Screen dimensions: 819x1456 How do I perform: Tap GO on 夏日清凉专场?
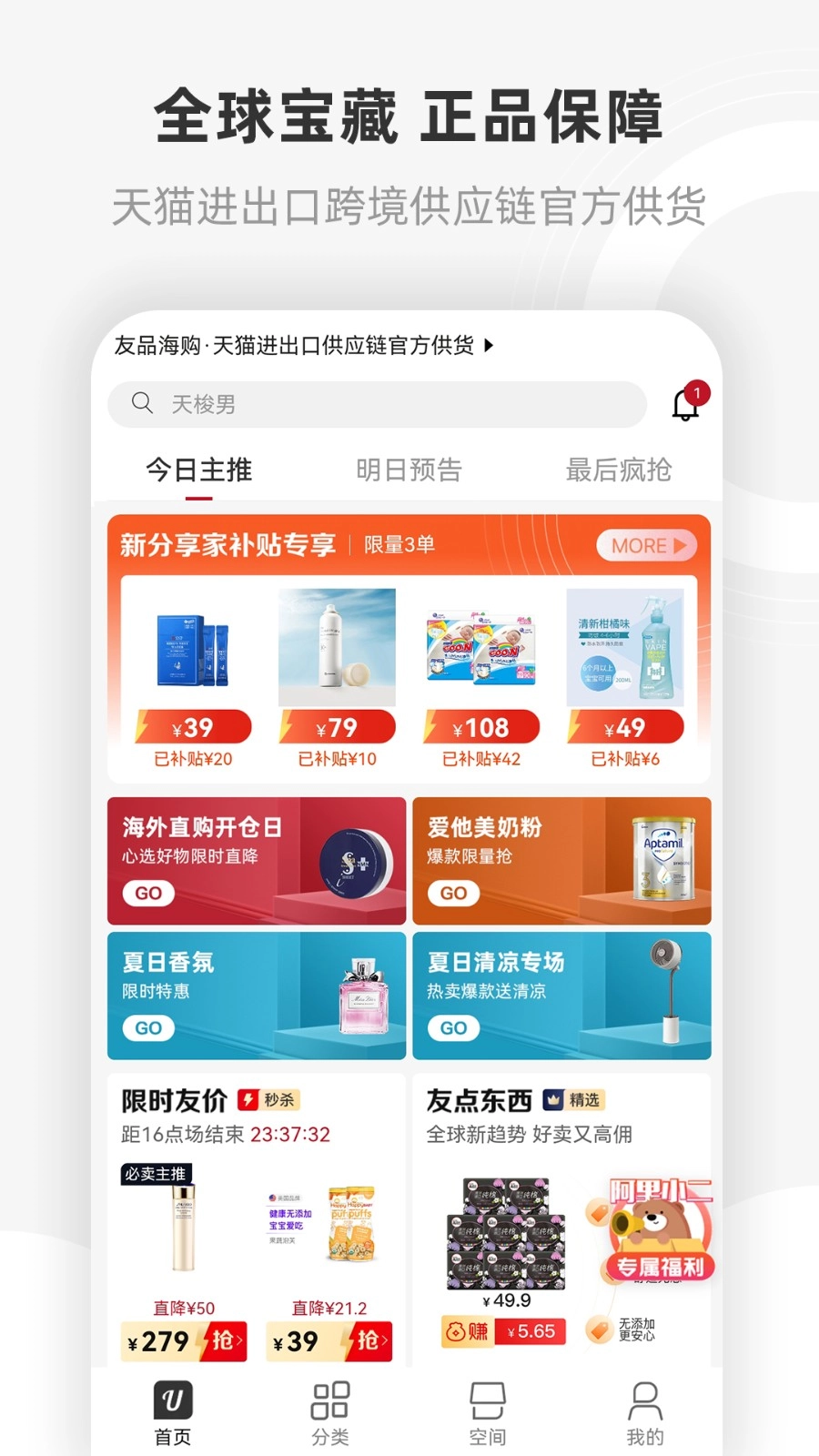pos(452,1027)
